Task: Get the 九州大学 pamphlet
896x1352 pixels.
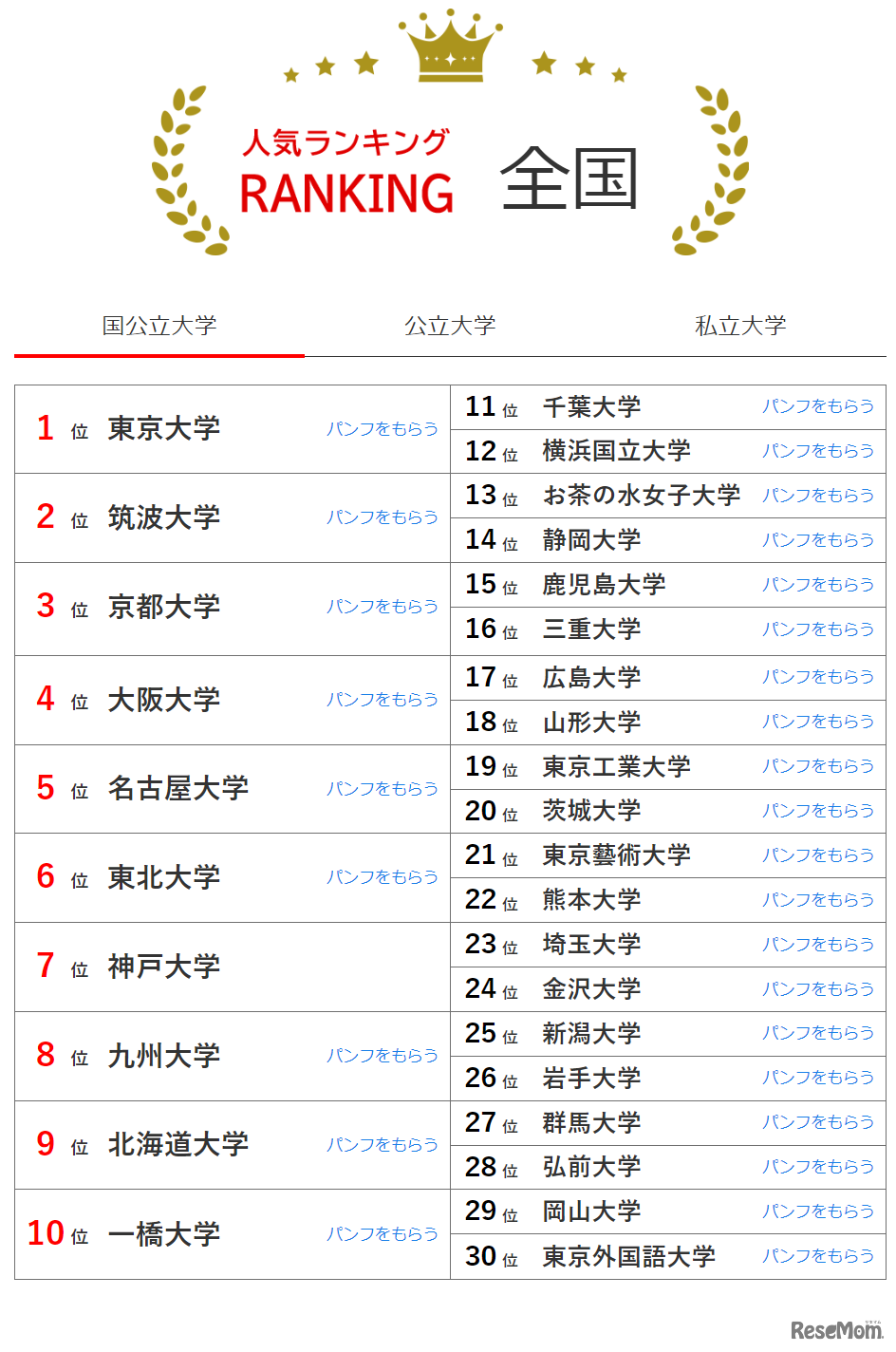Action: [382, 1056]
